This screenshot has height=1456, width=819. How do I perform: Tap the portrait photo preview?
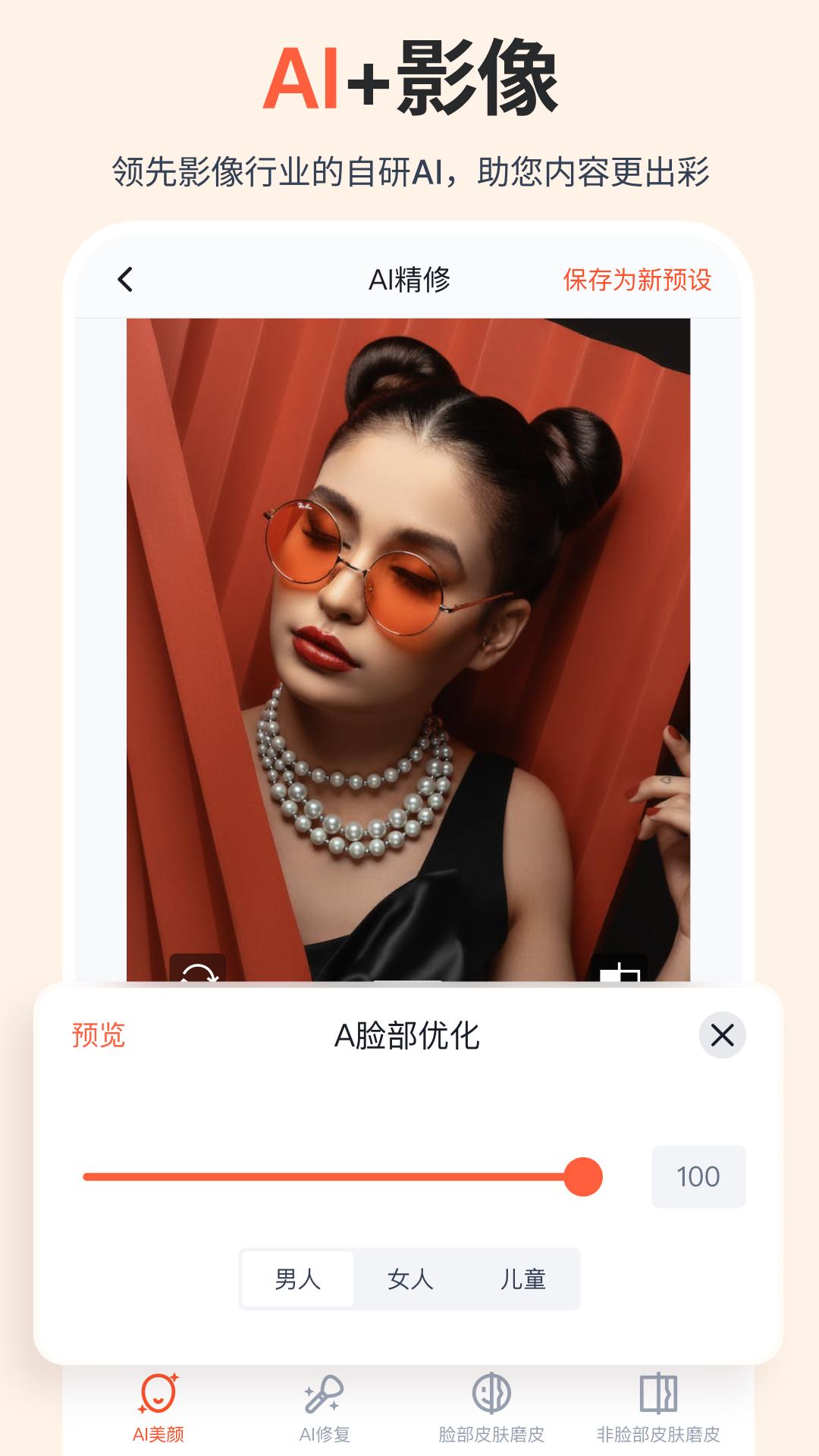409,645
